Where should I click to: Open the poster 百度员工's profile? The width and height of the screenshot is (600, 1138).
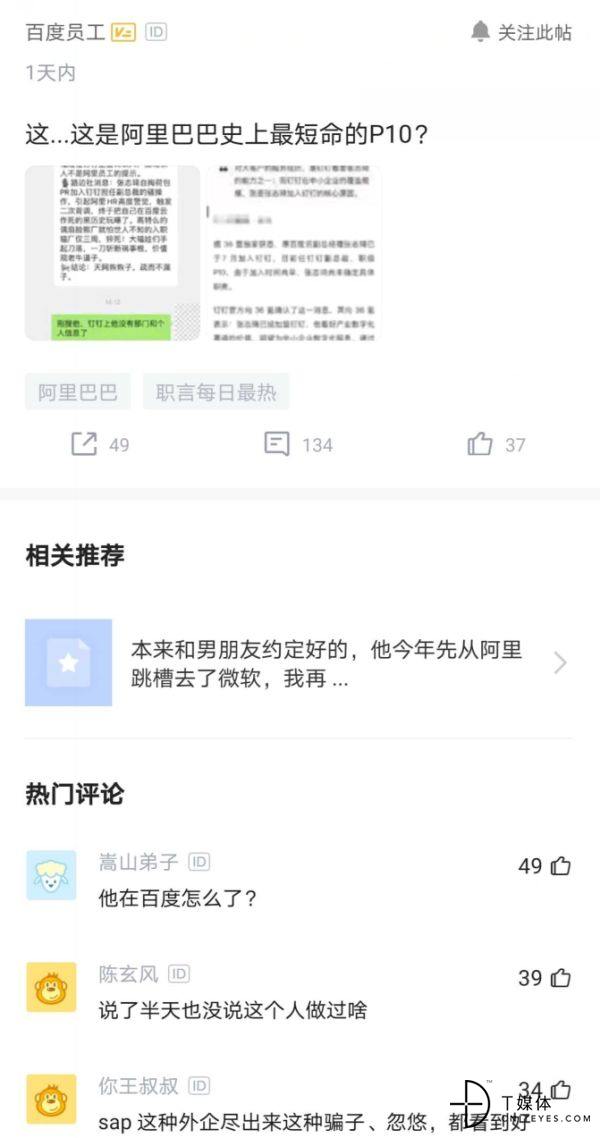click(x=65, y=32)
